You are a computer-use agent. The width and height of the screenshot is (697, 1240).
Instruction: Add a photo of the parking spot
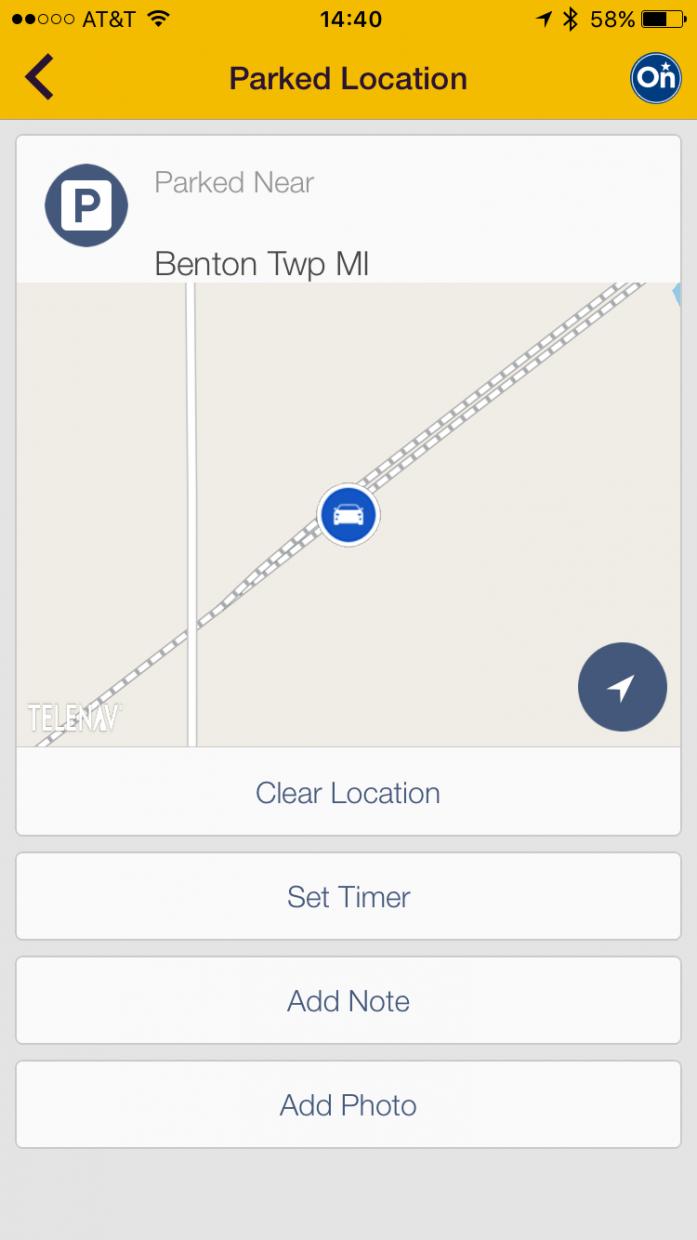[x=348, y=1105]
